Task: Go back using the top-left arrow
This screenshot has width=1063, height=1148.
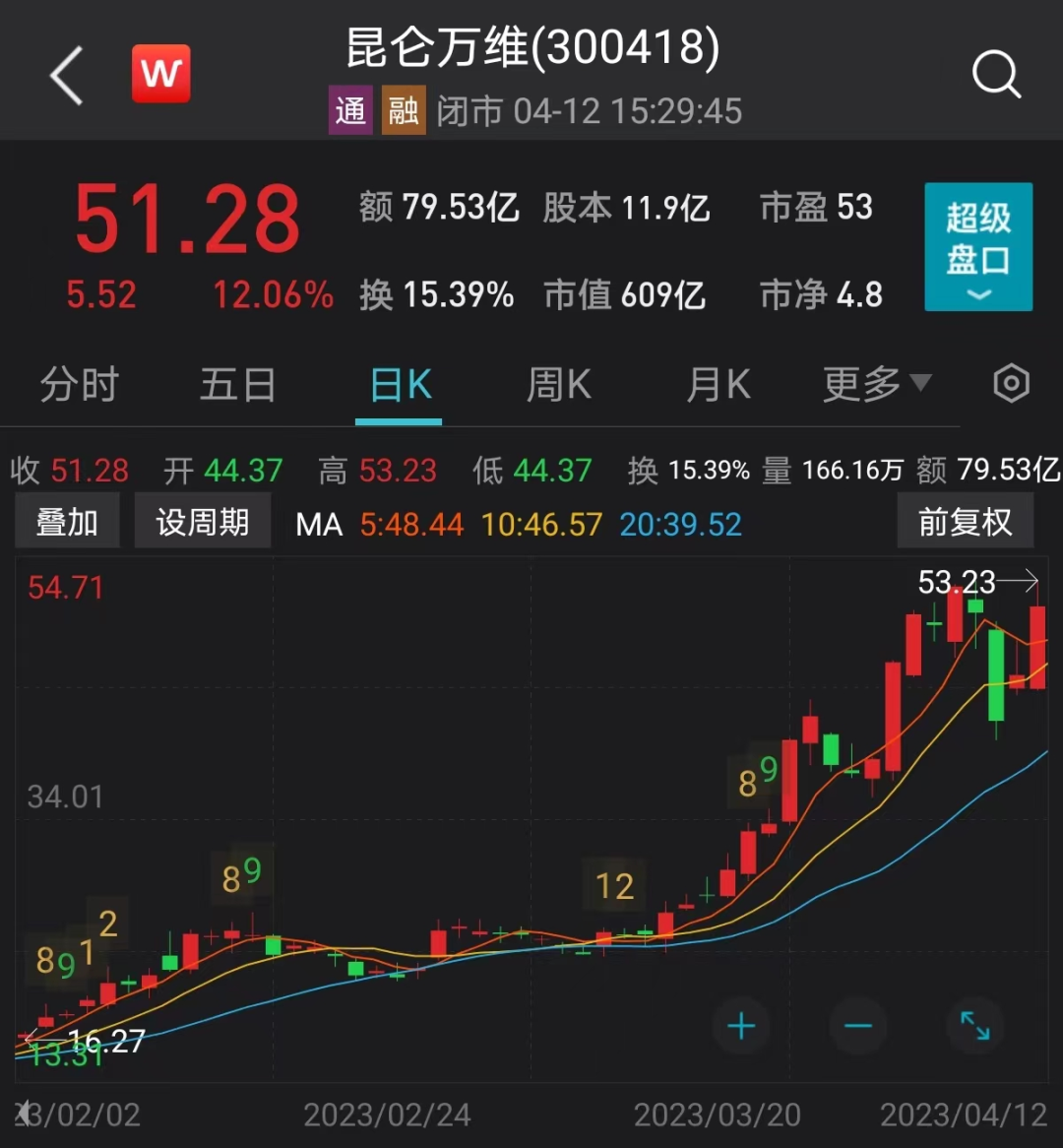Action: point(67,76)
